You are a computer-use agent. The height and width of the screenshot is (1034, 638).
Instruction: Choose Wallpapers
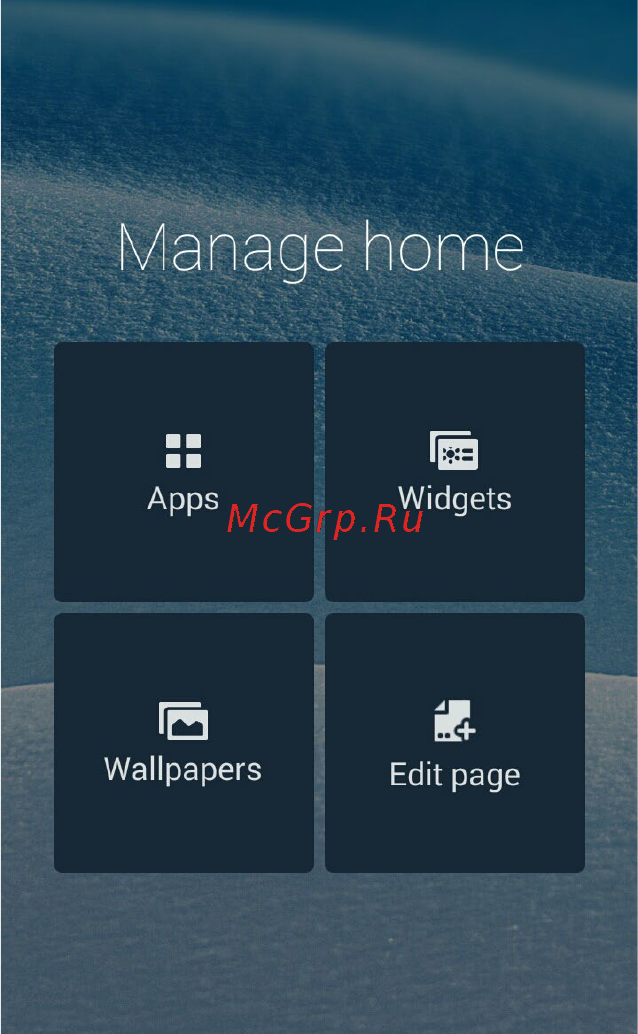(x=184, y=743)
